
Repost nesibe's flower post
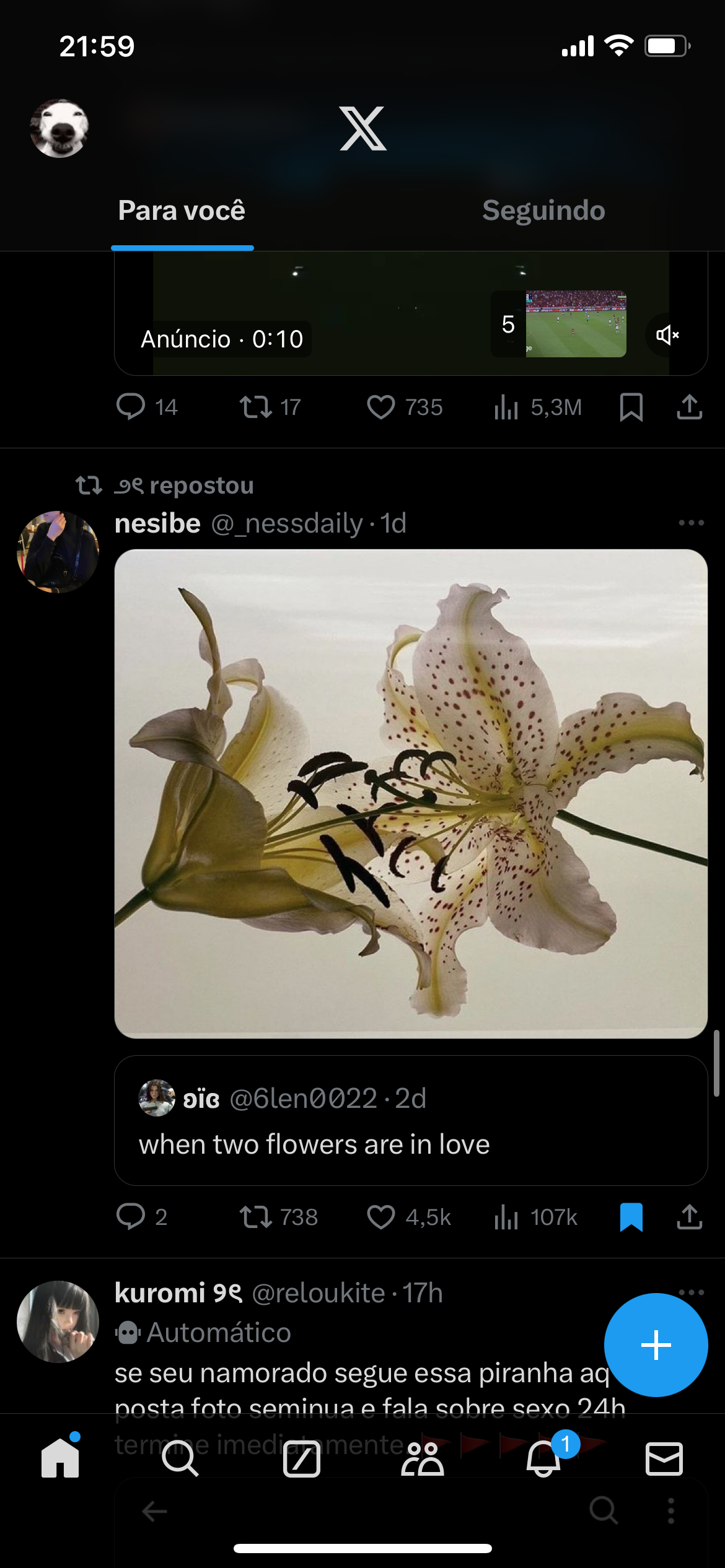(256, 1217)
